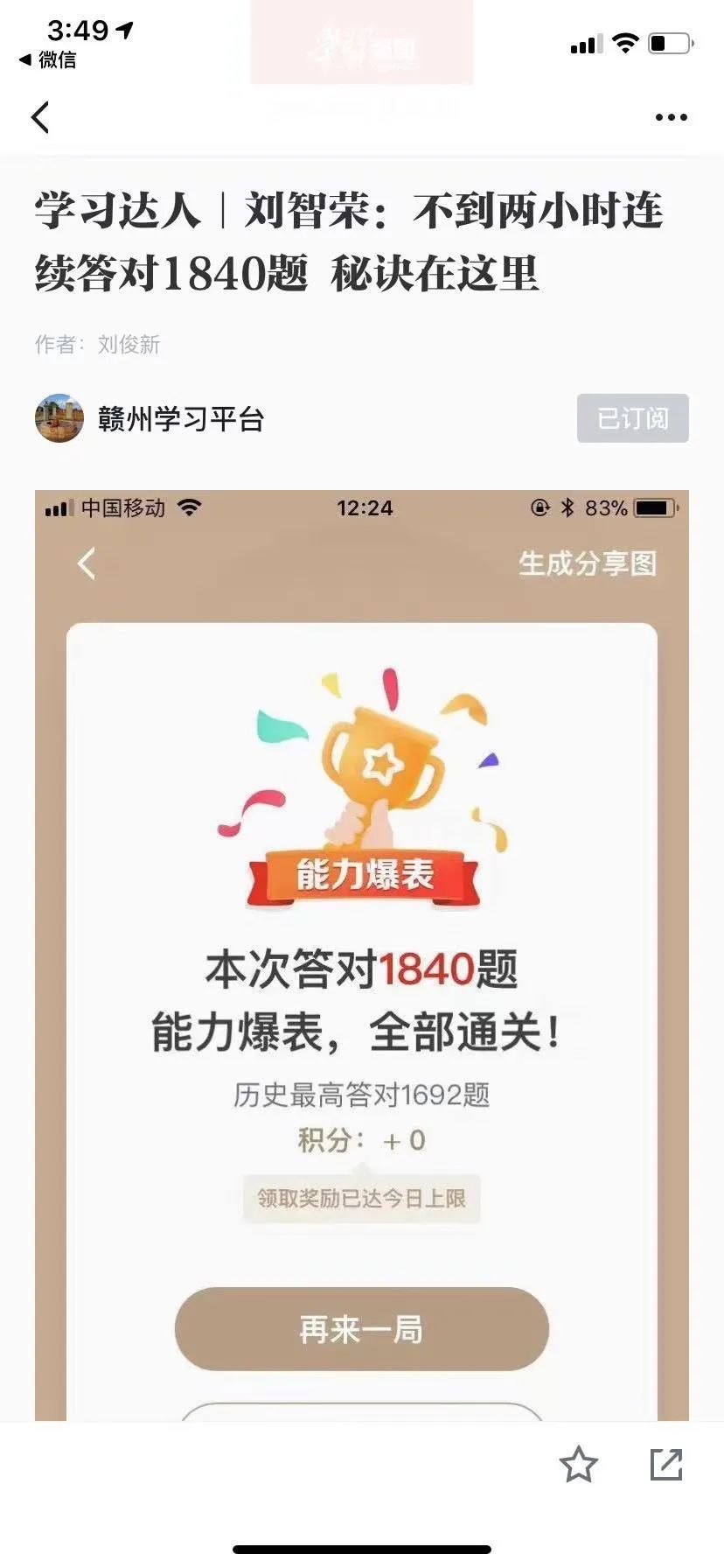Share the article via share icon
Image resolution: width=724 pixels, height=1568 pixels.
click(x=665, y=1465)
